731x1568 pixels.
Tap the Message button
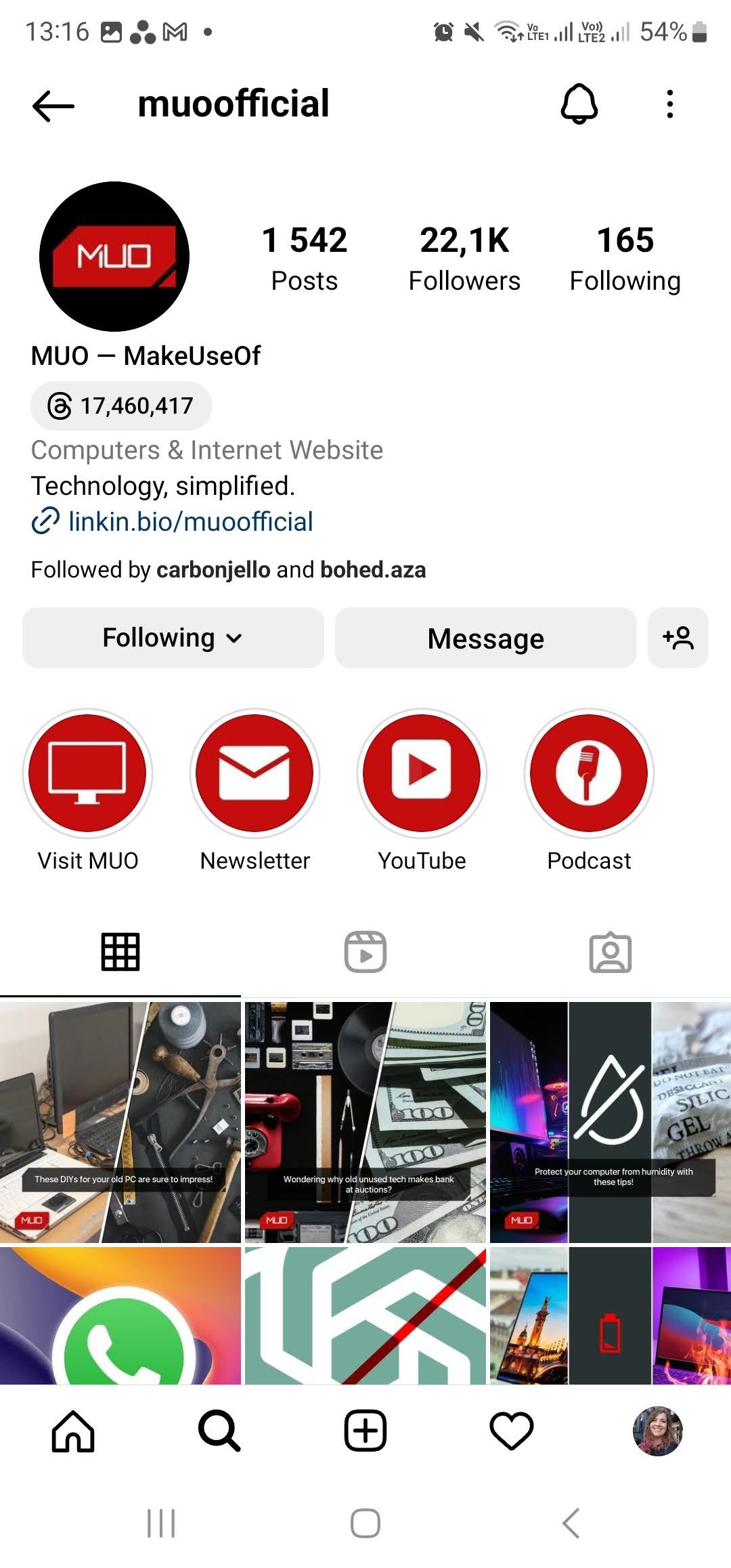[x=485, y=637]
